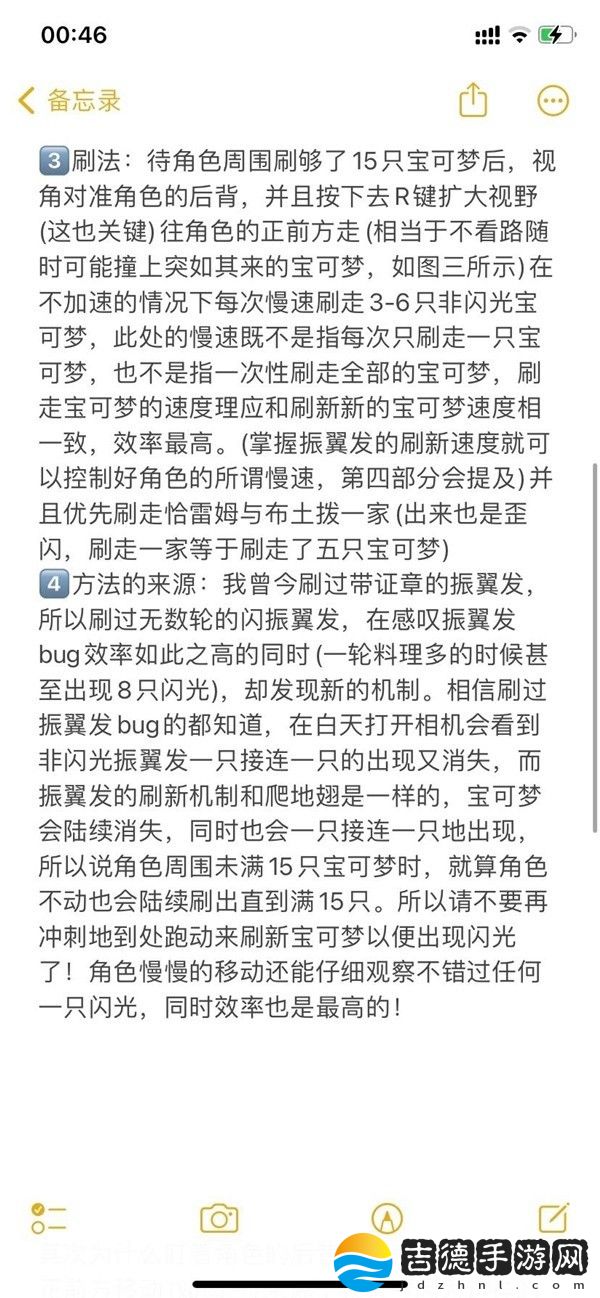This screenshot has width=600, height=1298.
Task: Share this note
Action: [473, 100]
